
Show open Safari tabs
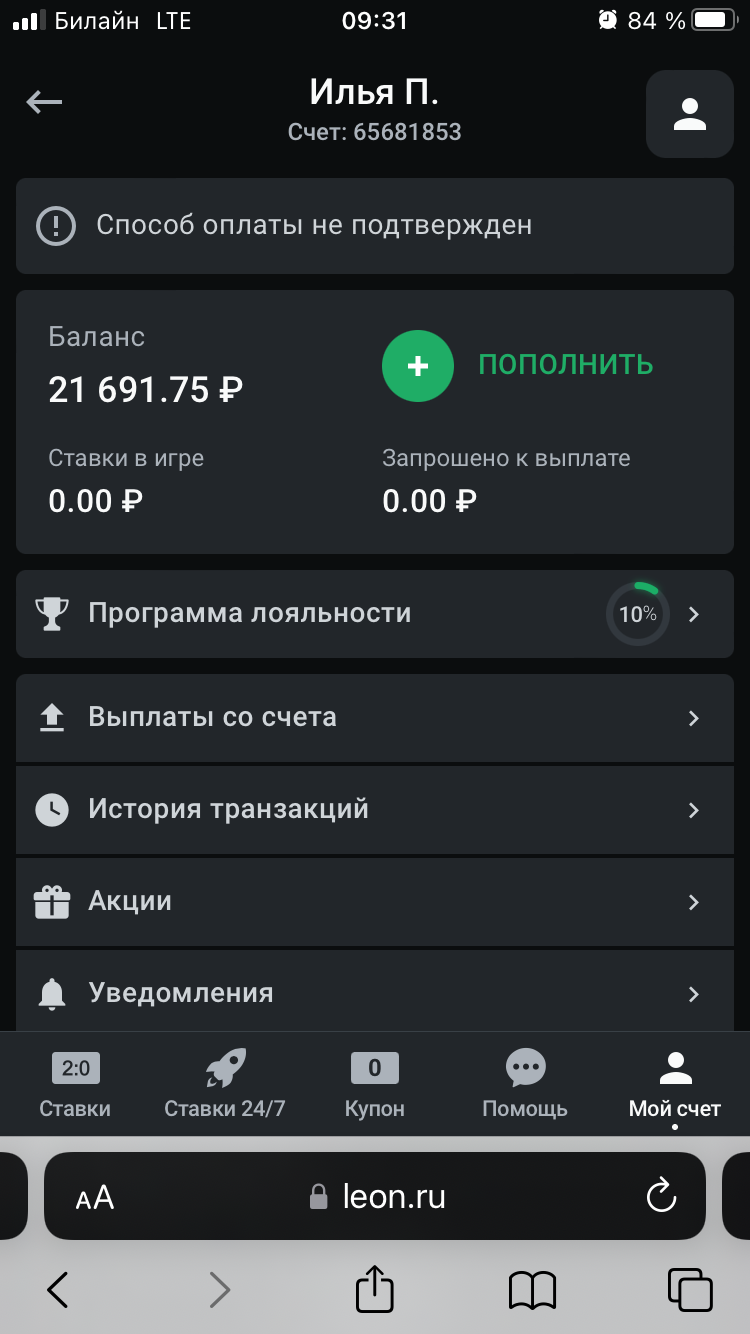pyautogui.click(x=690, y=1290)
